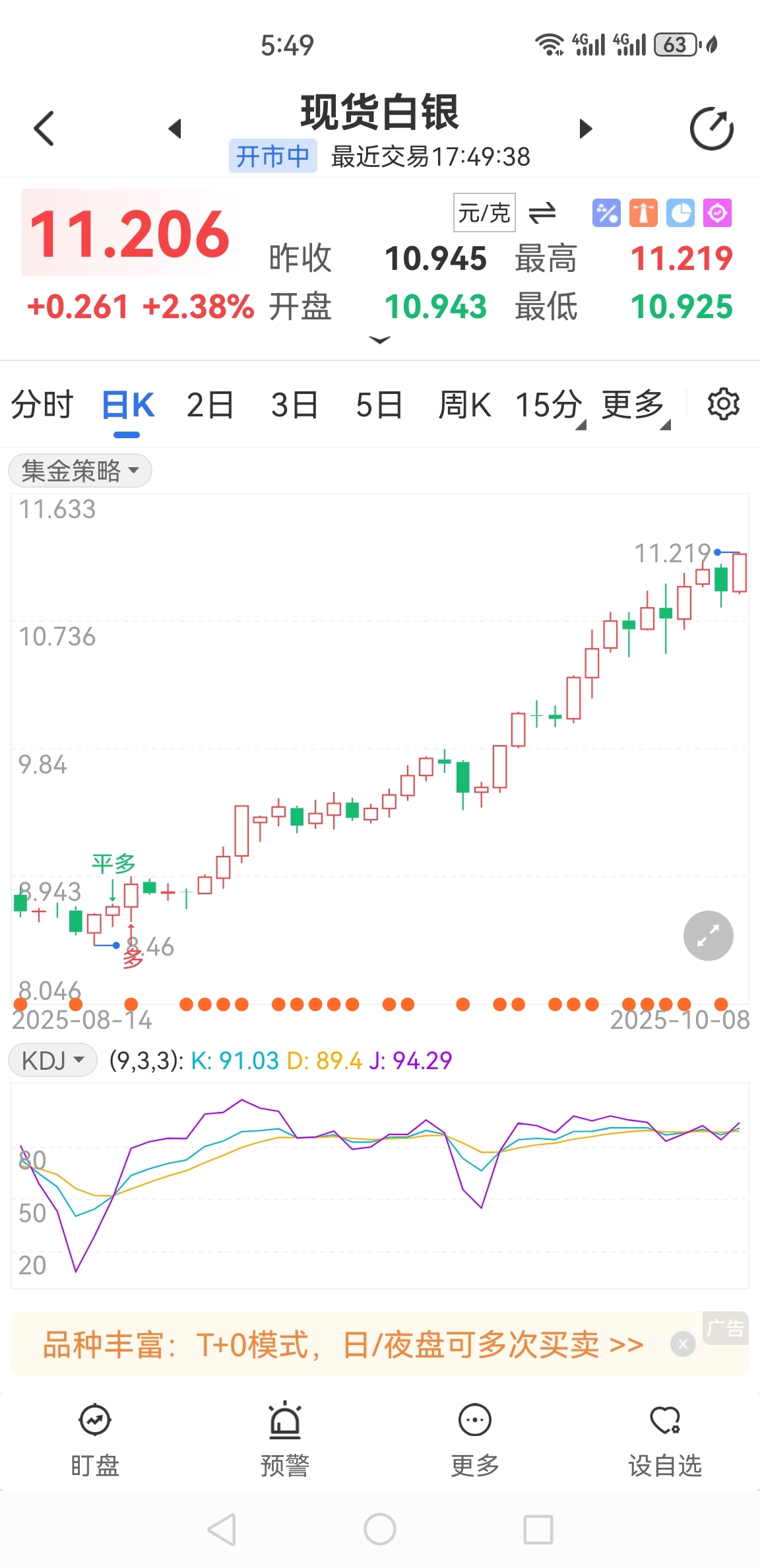Select the 2日 chart period

point(210,405)
